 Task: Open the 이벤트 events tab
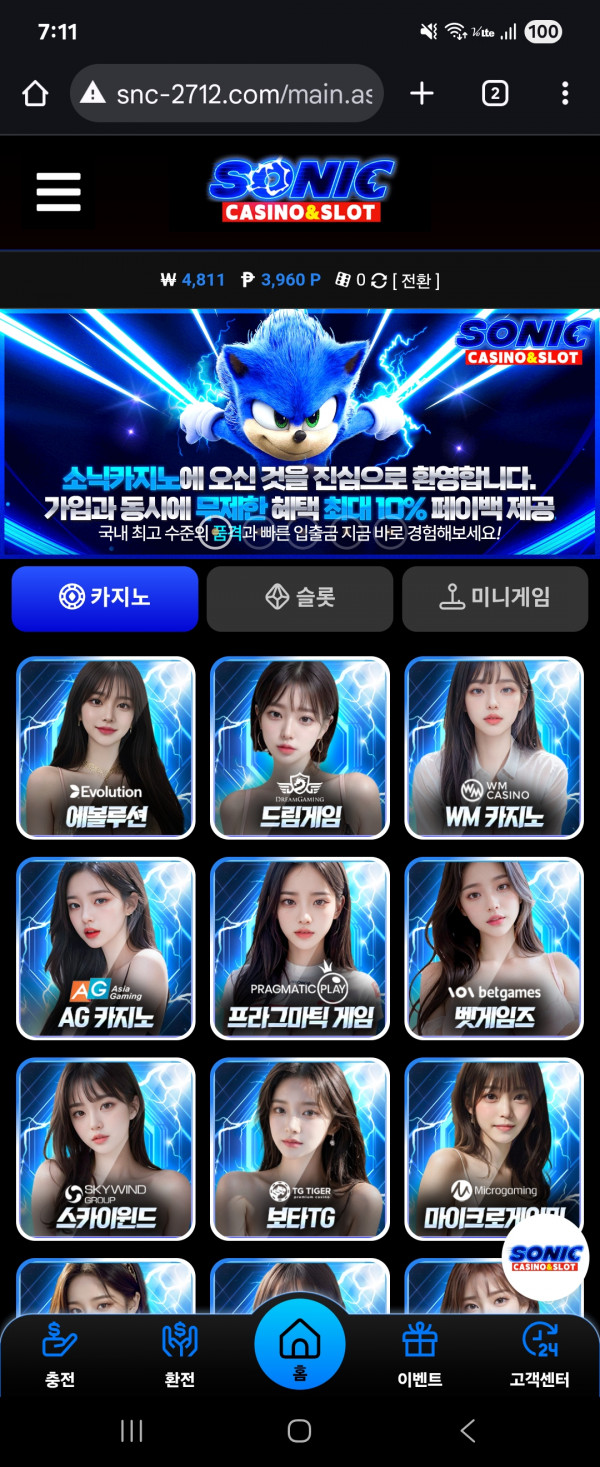click(419, 1353)
